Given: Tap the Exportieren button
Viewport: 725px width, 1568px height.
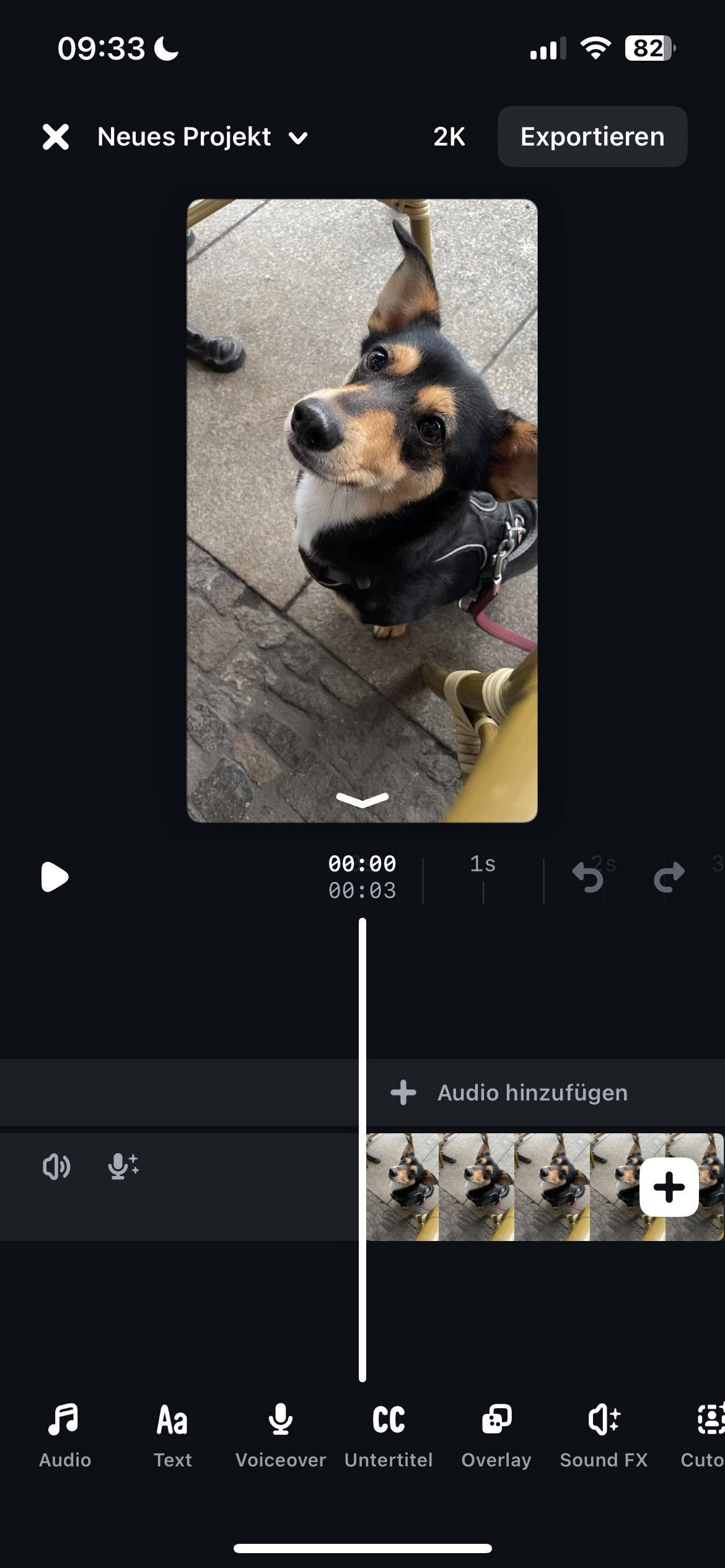Looking at the screenshot, I should coord(592,137).
